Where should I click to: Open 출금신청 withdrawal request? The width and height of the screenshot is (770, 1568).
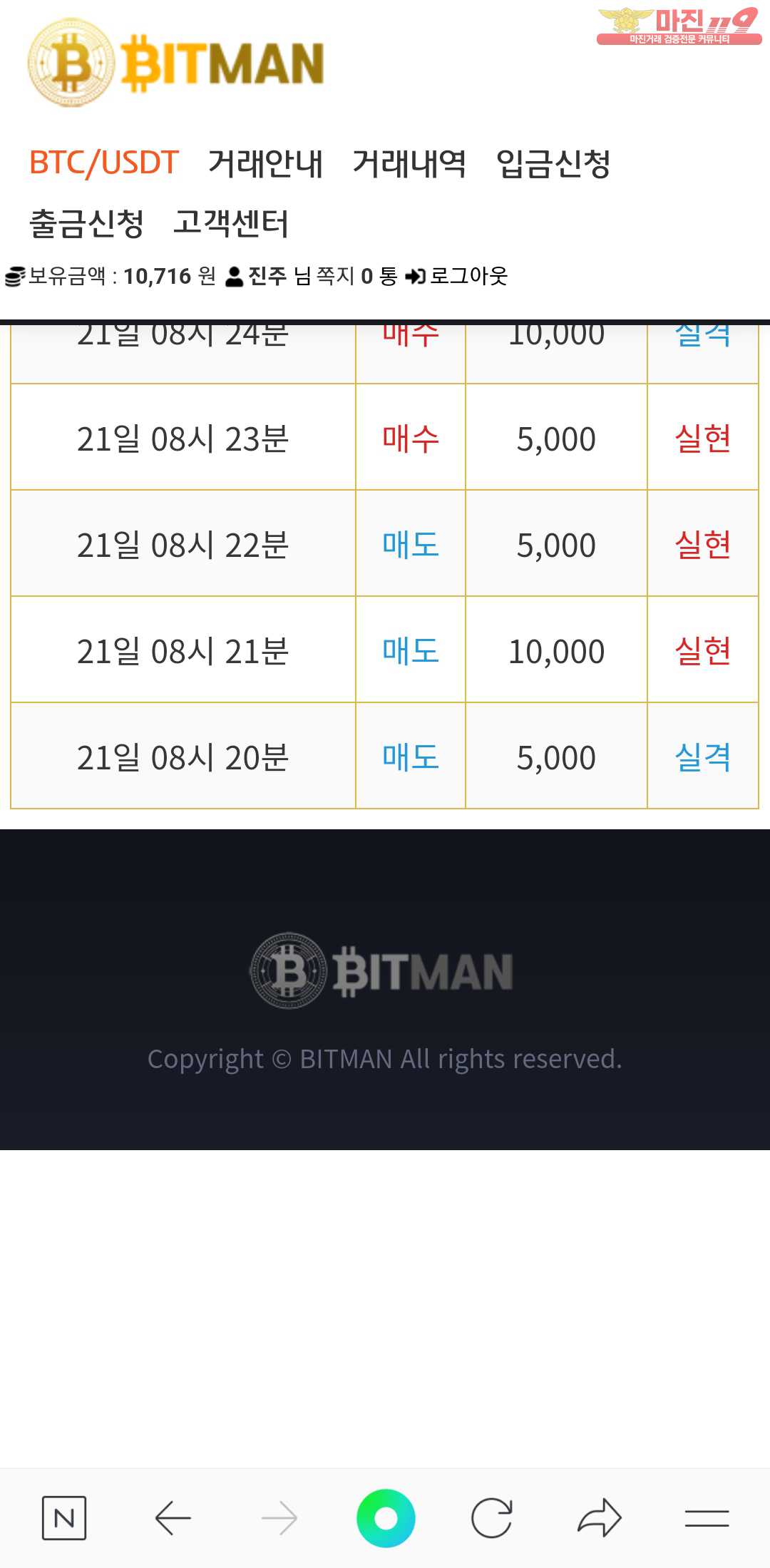(x=86, y=223)
